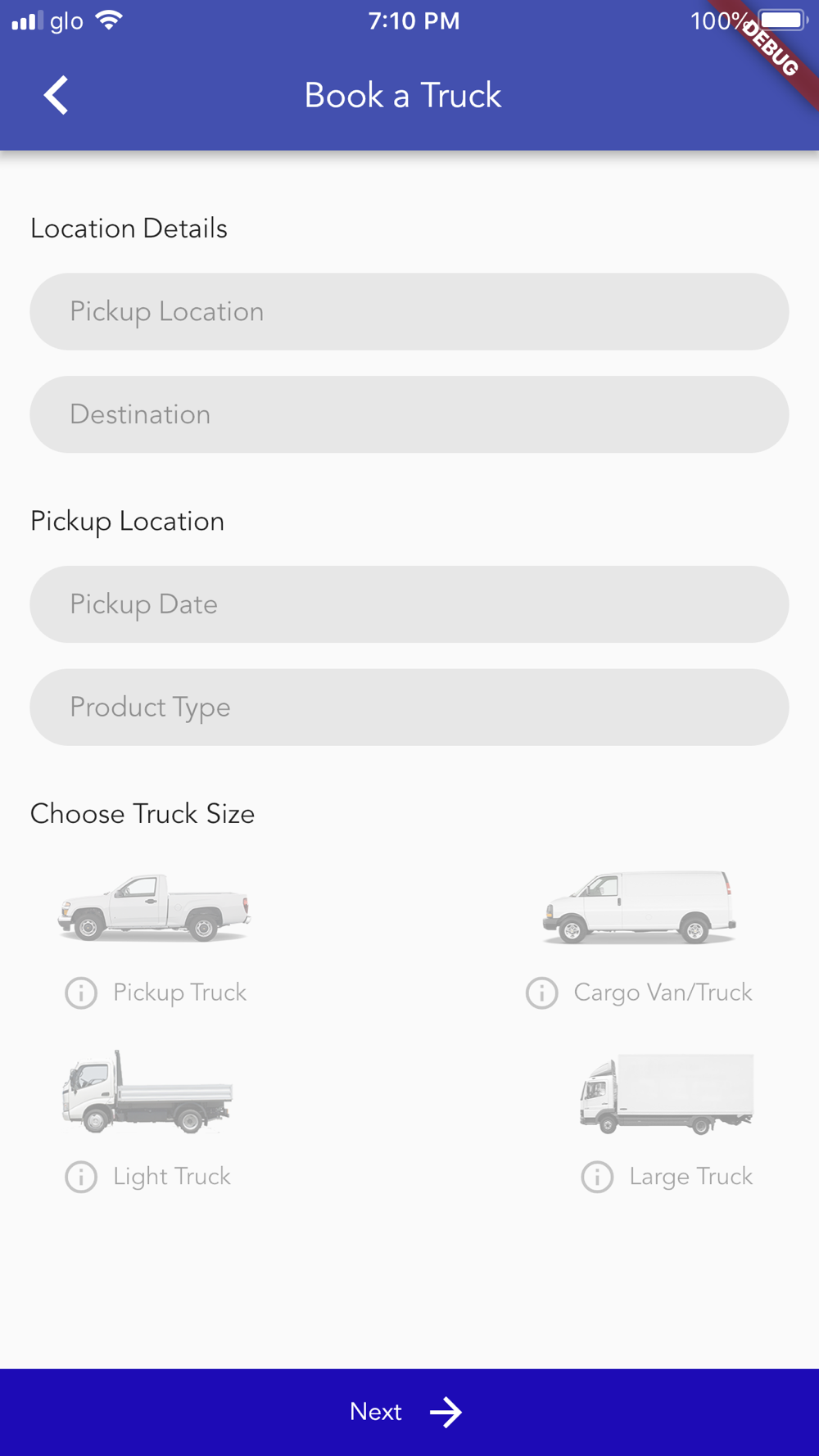Go back using the header arrow
Viewport: 819px width, 1456px height.
click(x=56, y=95)
